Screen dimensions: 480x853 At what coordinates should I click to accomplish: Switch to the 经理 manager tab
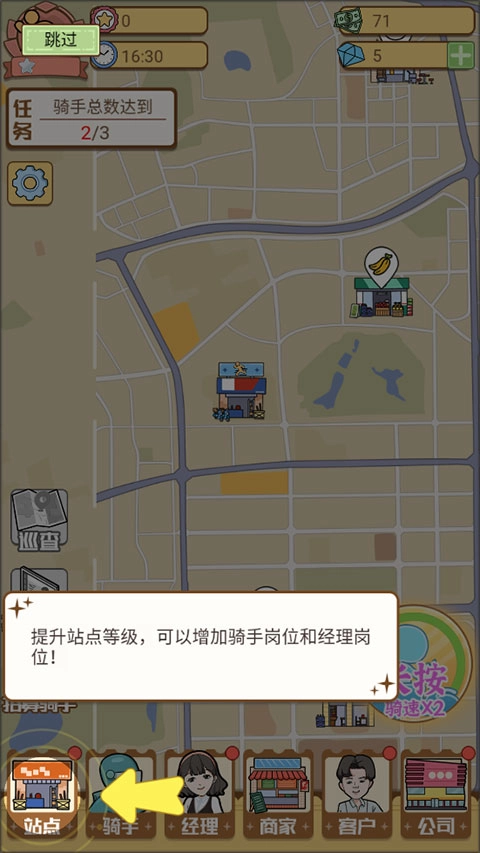tap(200, 793)
